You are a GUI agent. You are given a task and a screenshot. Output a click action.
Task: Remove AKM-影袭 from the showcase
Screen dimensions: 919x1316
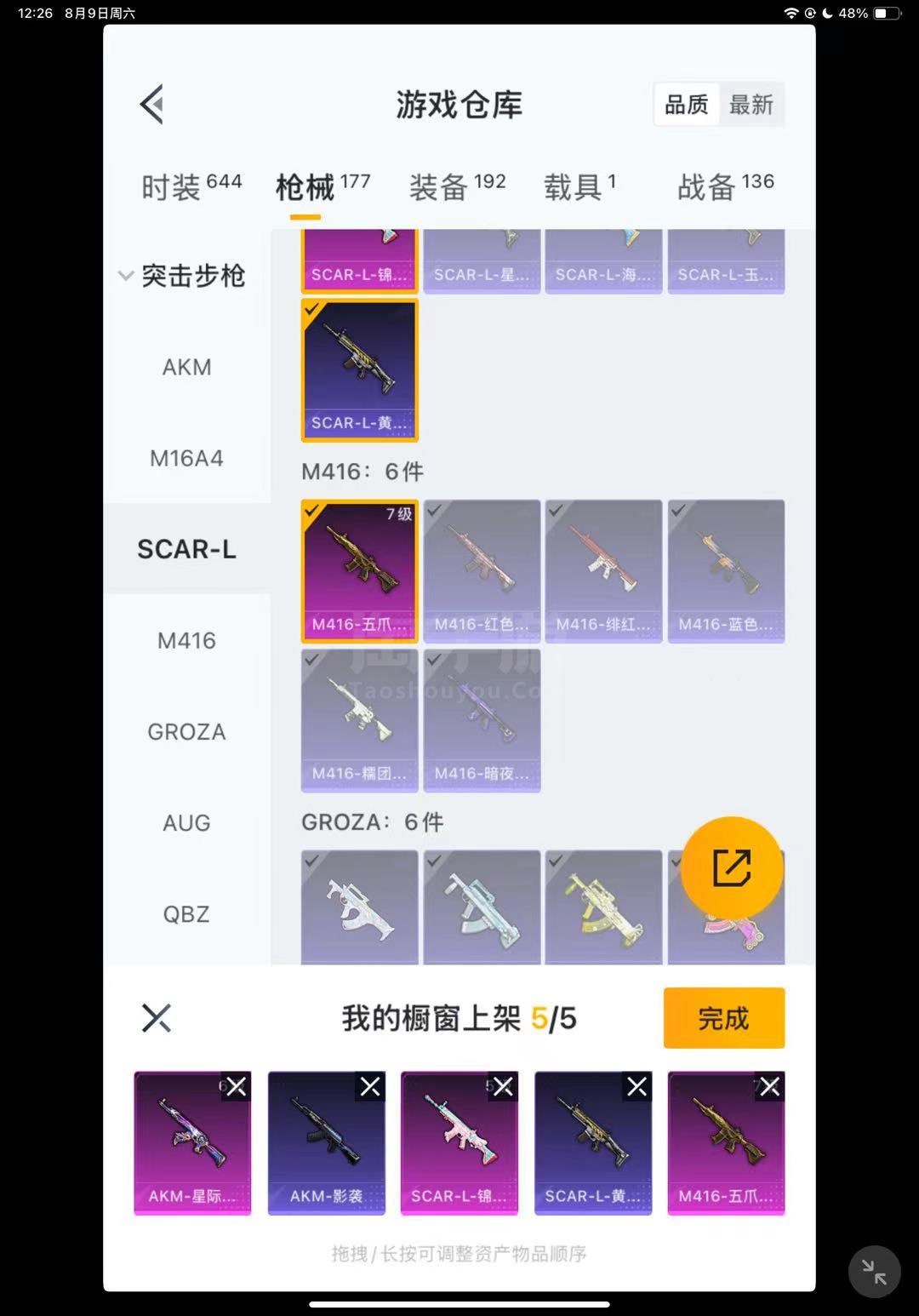370,1087
